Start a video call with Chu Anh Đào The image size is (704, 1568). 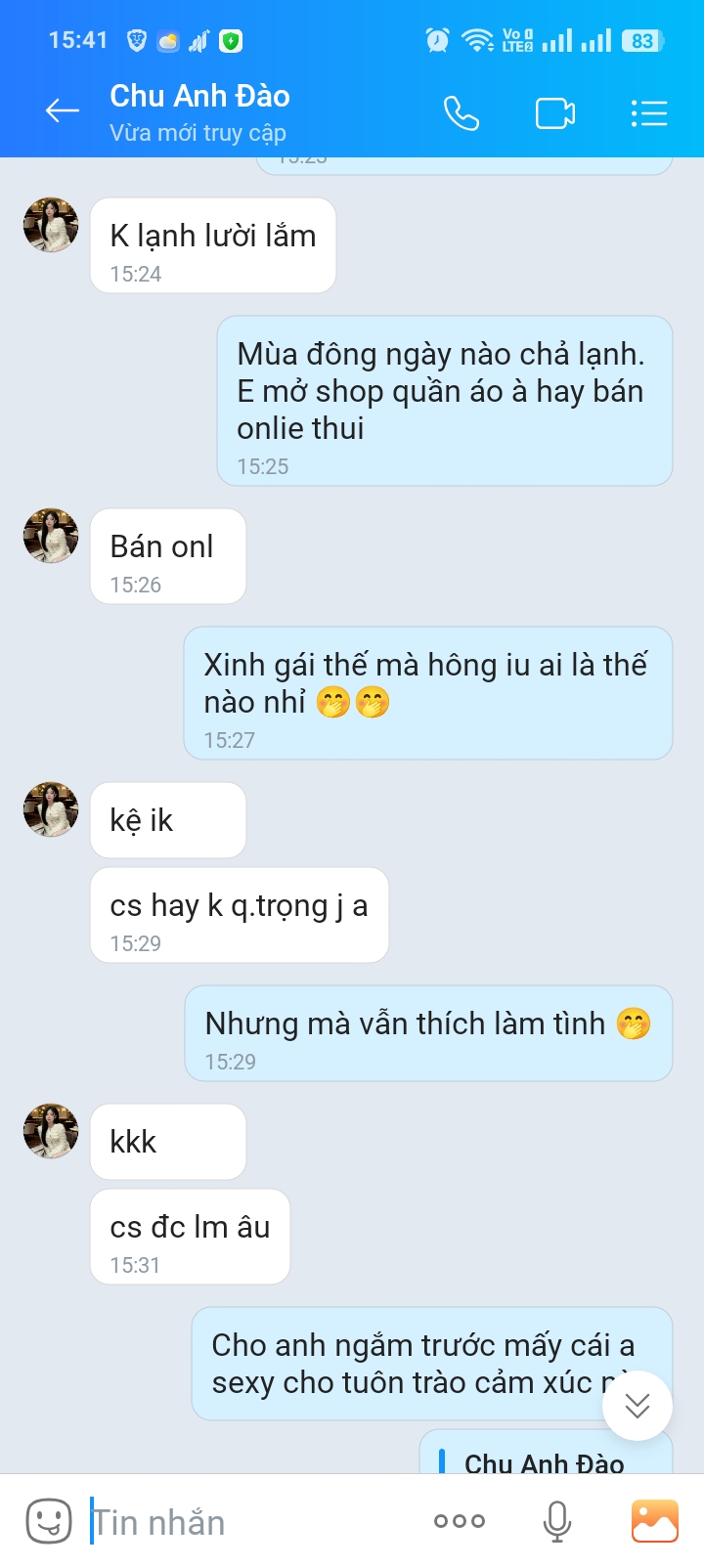coord(554,113)
